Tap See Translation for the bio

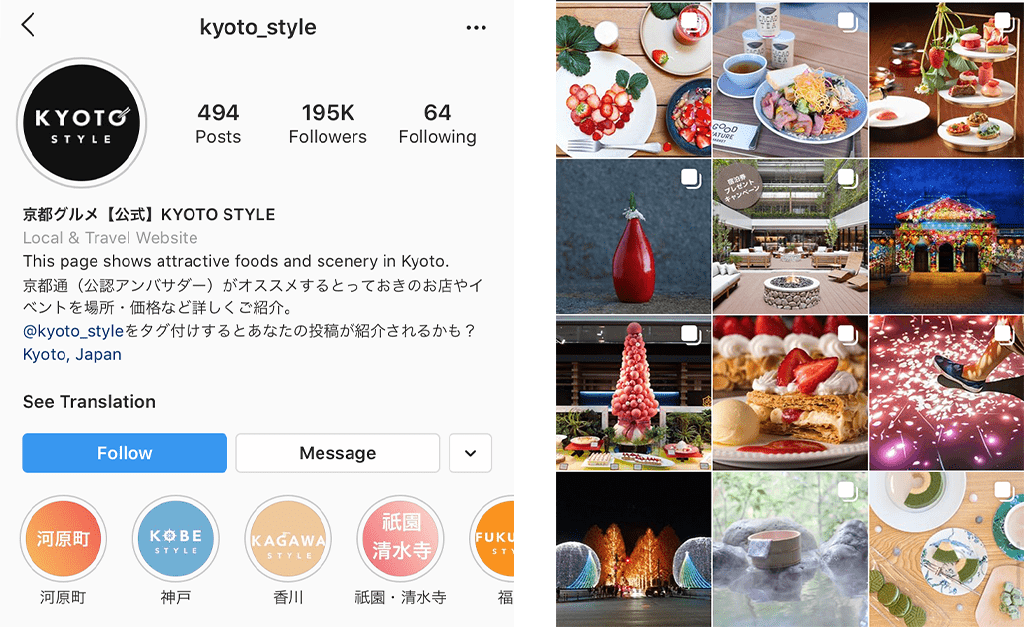[x=89, y=402]
